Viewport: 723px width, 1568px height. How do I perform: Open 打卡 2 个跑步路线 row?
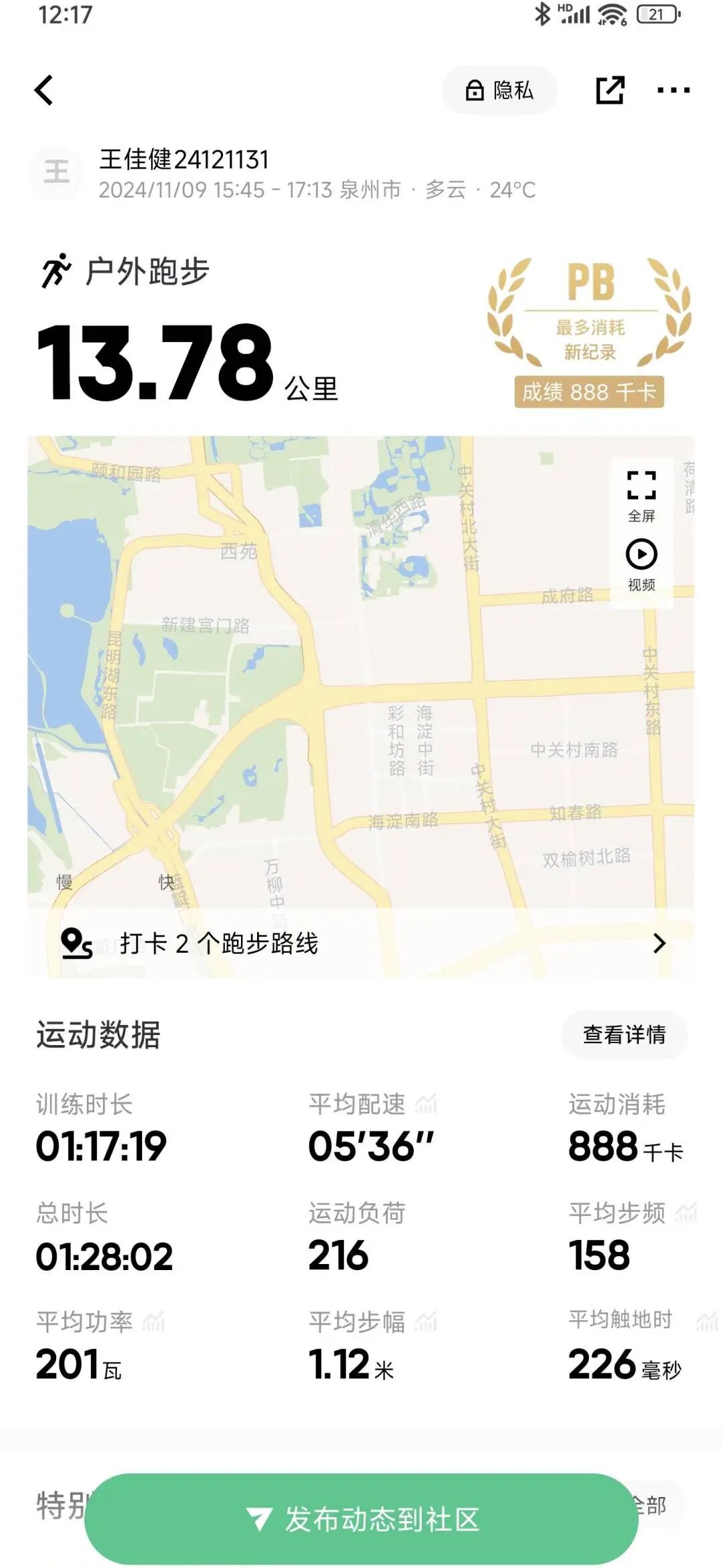point(361,943)
